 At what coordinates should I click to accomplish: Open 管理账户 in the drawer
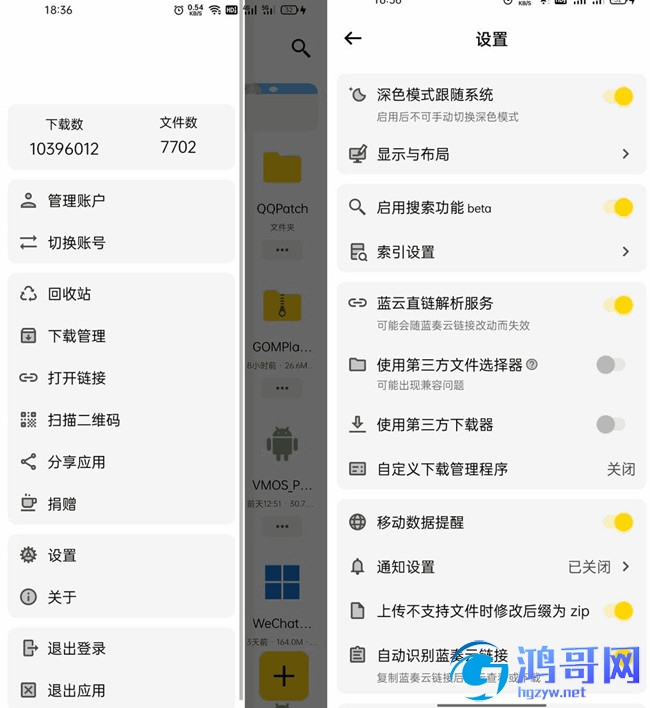click(x=76, y=200)
